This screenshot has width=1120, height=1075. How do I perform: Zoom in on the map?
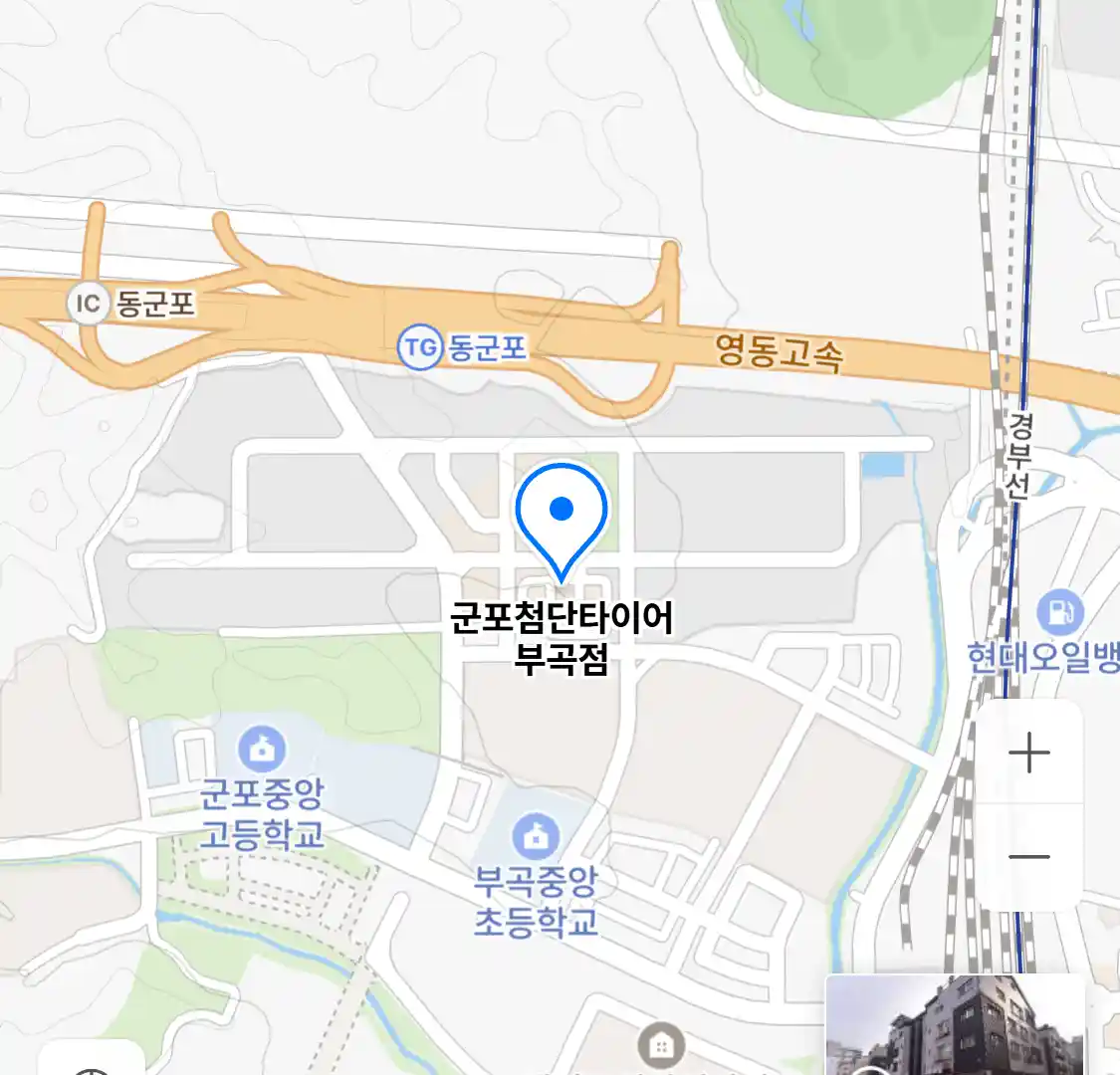point(1028,752)
